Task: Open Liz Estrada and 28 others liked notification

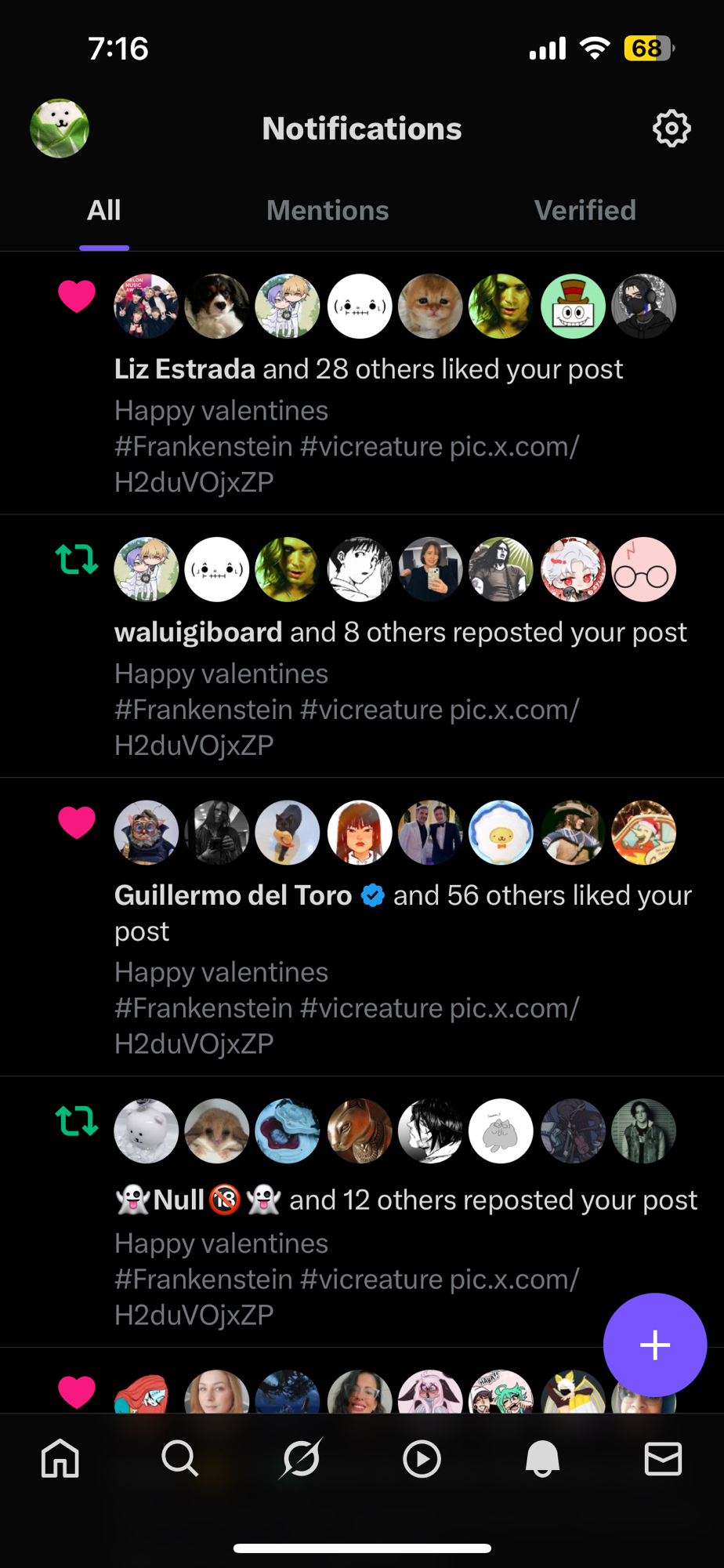Action: click(368, 369)
